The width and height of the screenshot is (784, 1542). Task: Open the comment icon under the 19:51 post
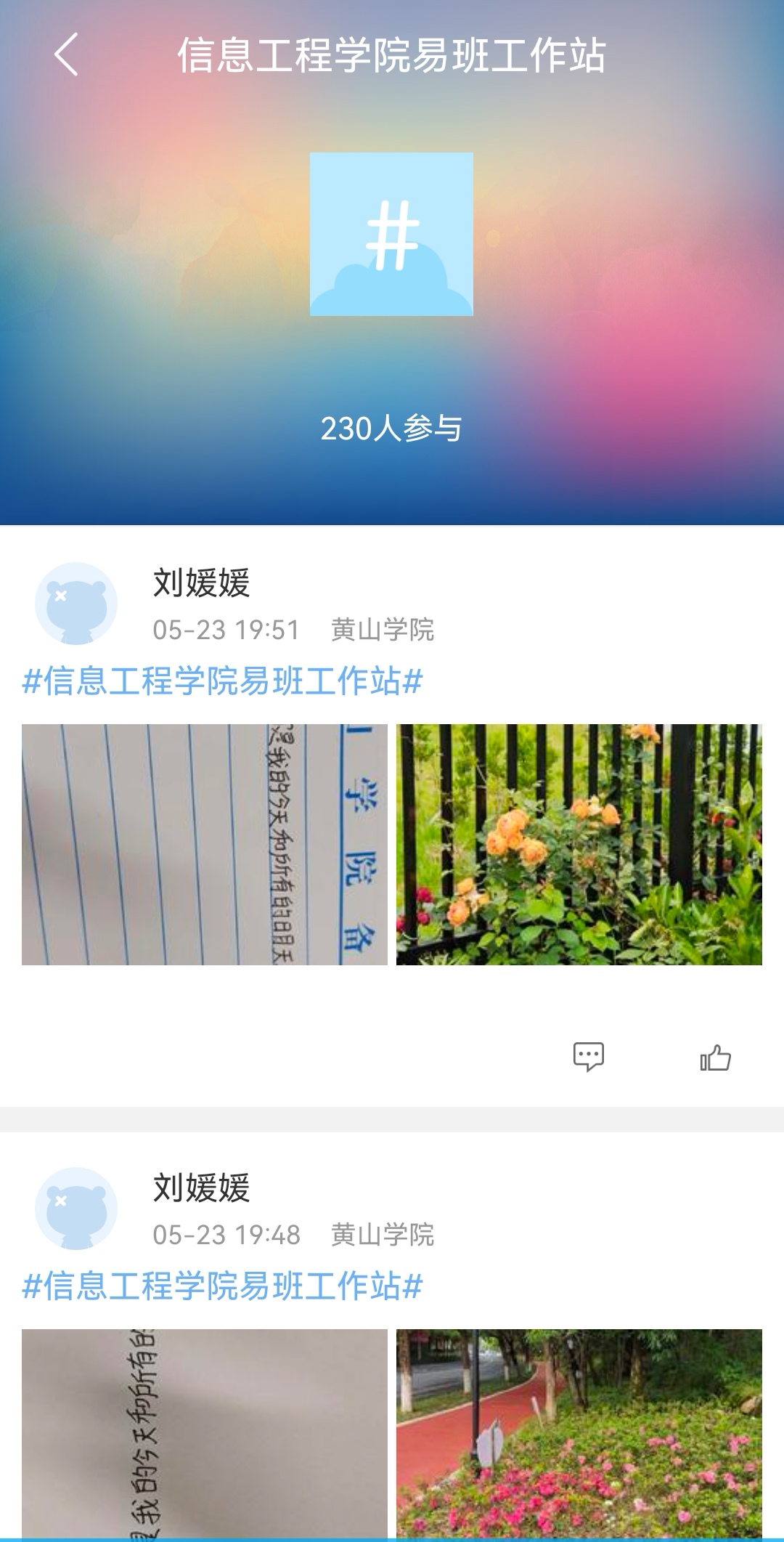[x=588, y=1056]
